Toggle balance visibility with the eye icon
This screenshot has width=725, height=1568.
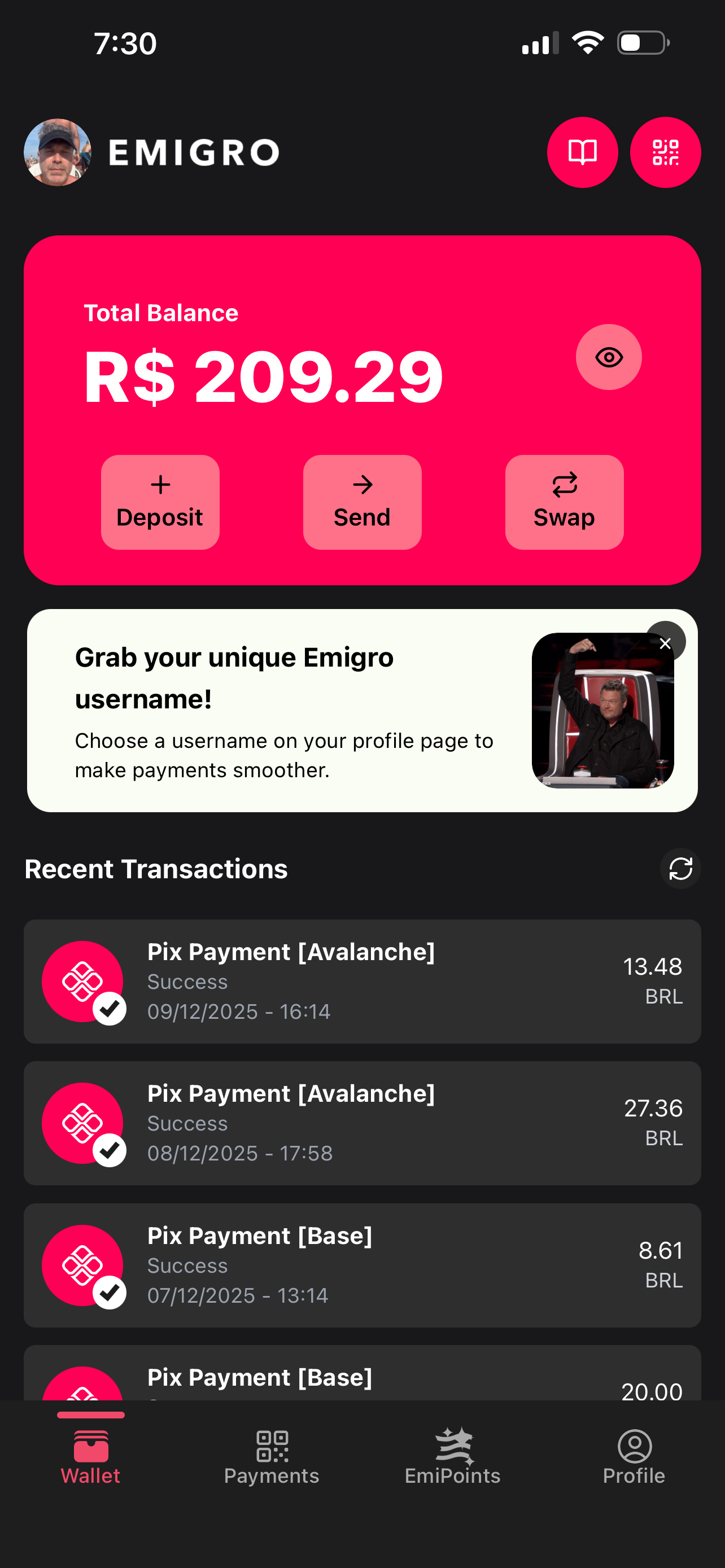pos(608,357)
